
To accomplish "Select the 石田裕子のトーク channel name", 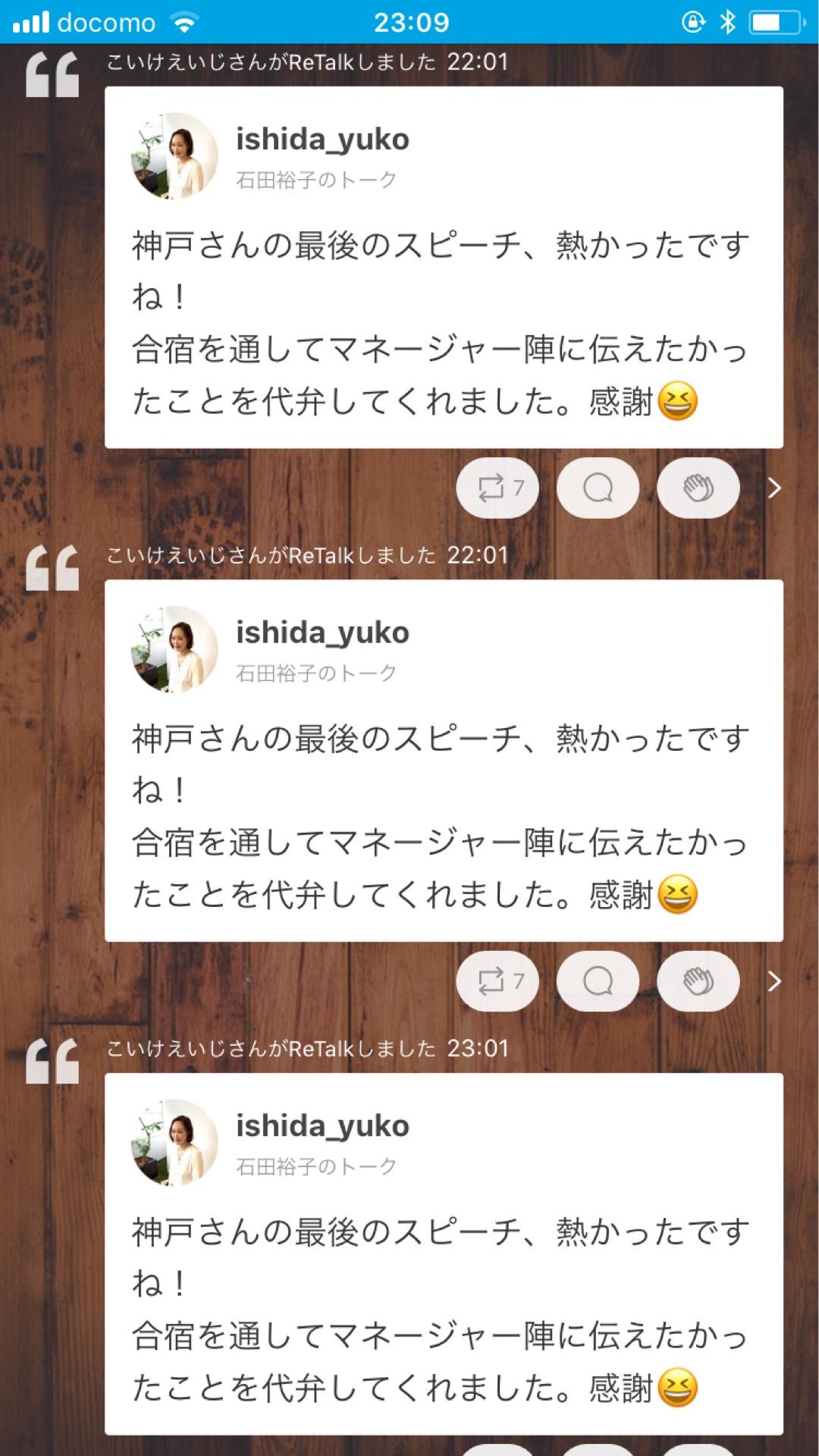I will pyautogui.click(x=313, y=179).
